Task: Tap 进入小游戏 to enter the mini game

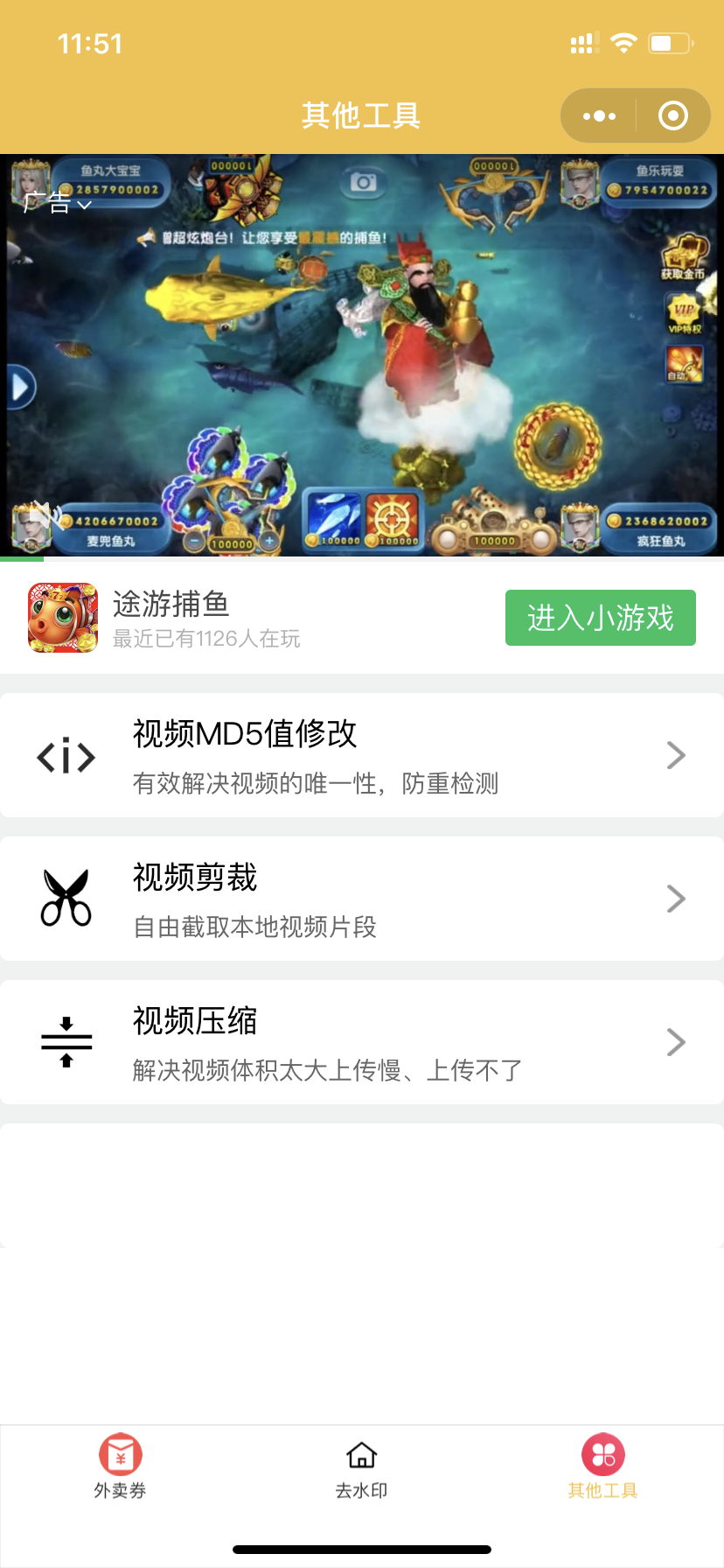Action: [600, 618]
